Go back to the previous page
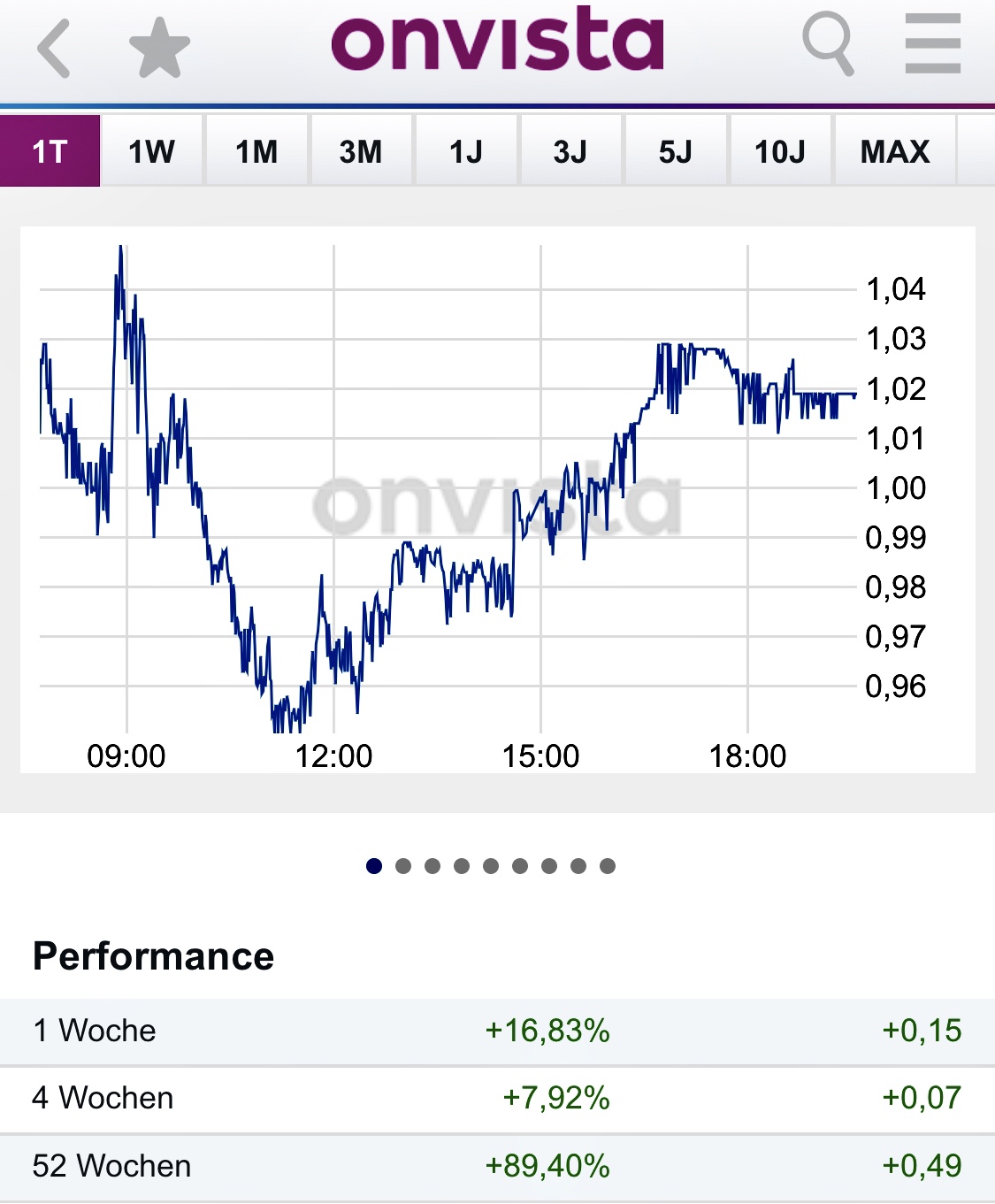The image size is (995, 1204). pyautogui.click(x=55, y=48)
